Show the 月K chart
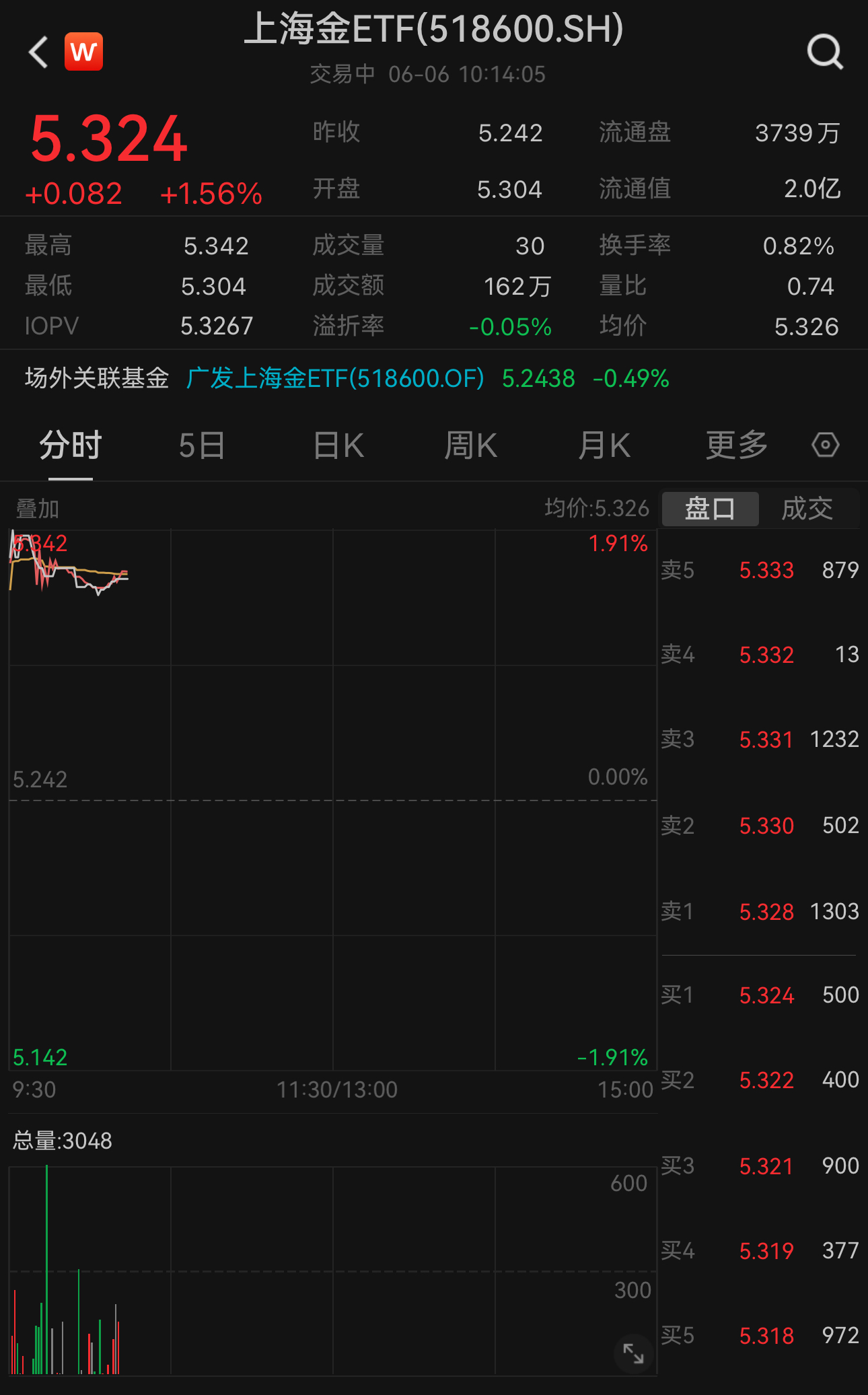 [604, 445]
